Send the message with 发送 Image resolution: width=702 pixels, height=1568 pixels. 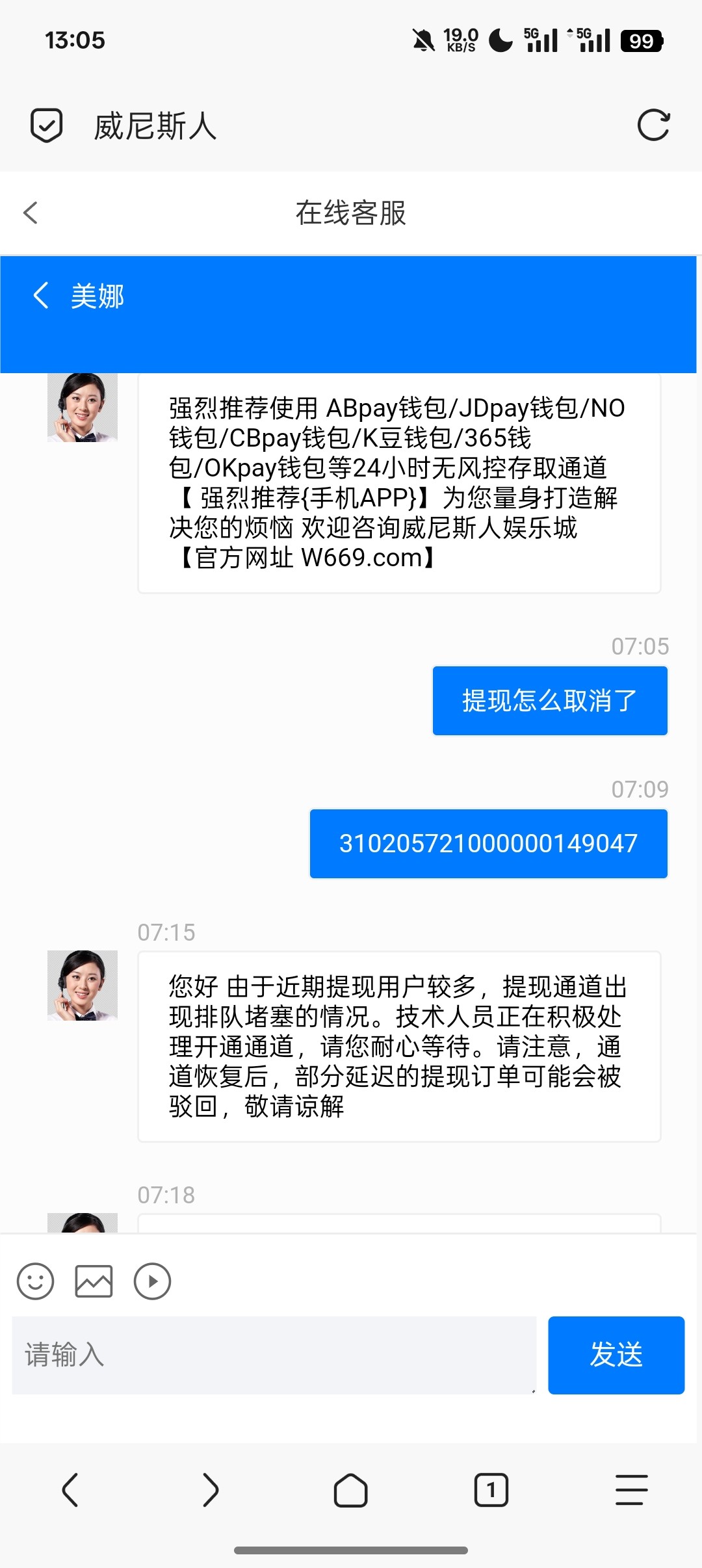click(616, 1355)
